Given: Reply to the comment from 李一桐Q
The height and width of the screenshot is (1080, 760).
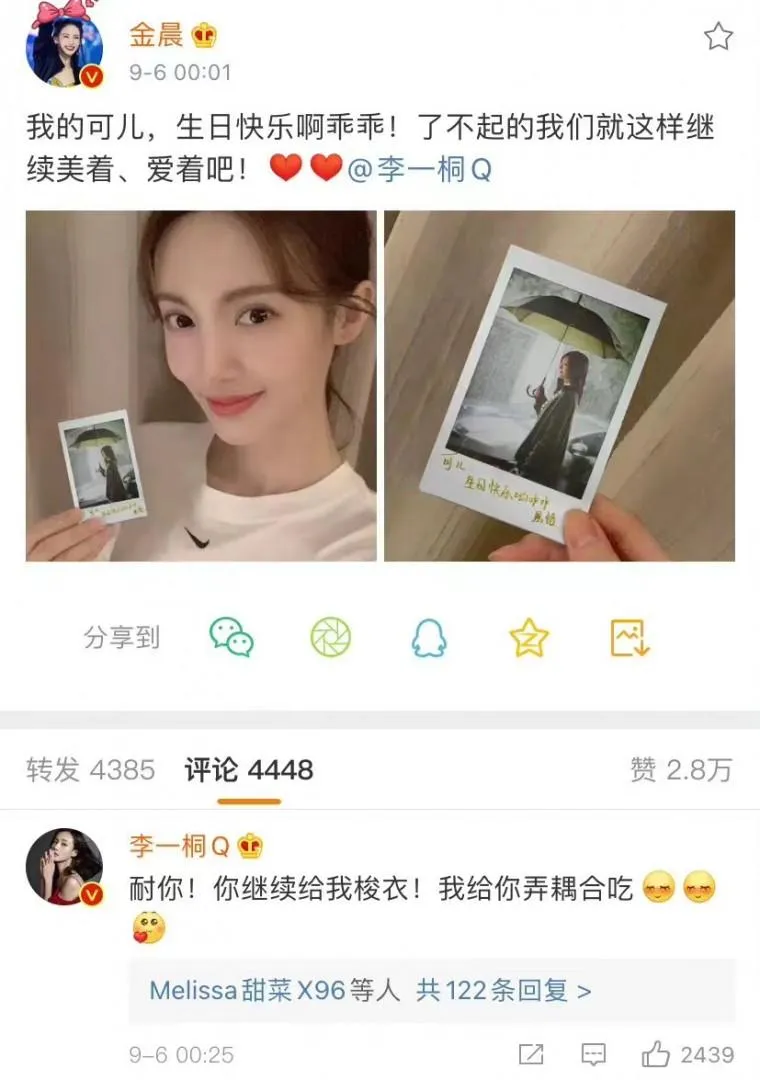Looking at the screenshot, I should tap(594, 1054).
